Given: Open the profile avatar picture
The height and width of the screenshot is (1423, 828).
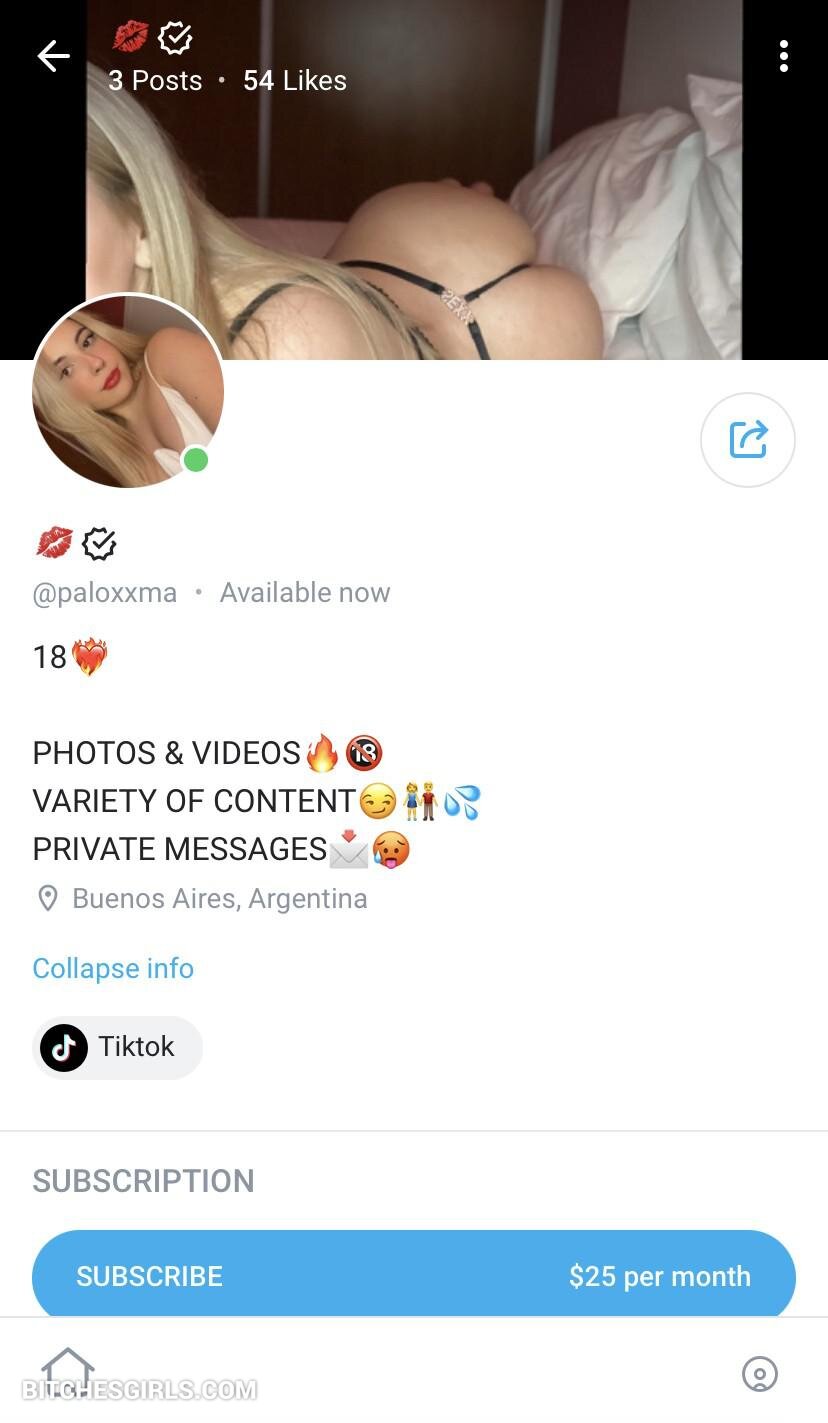Looking at the screenshot, I should (128, 392).
